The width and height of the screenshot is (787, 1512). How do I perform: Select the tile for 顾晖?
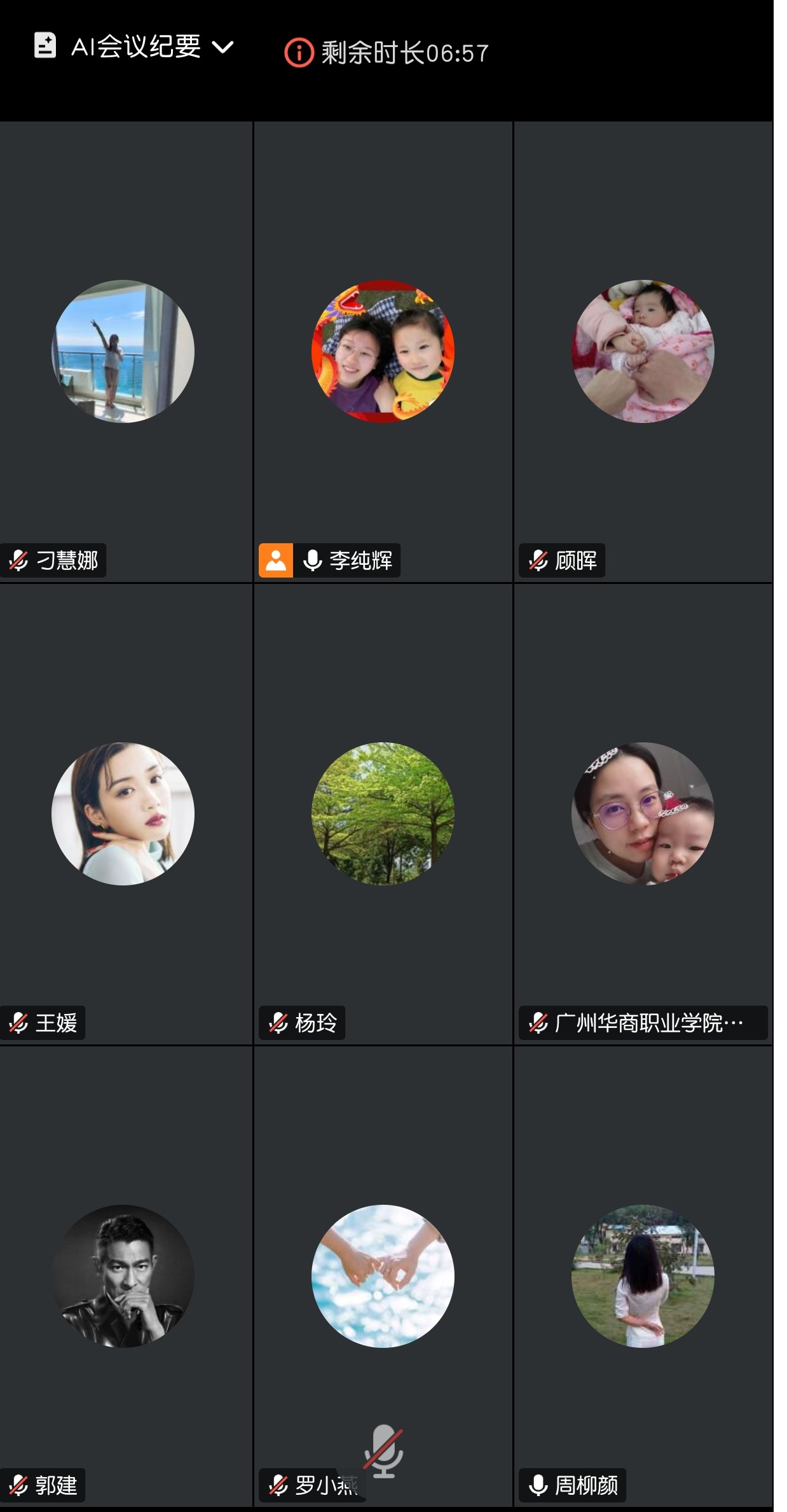coord(643,351)
